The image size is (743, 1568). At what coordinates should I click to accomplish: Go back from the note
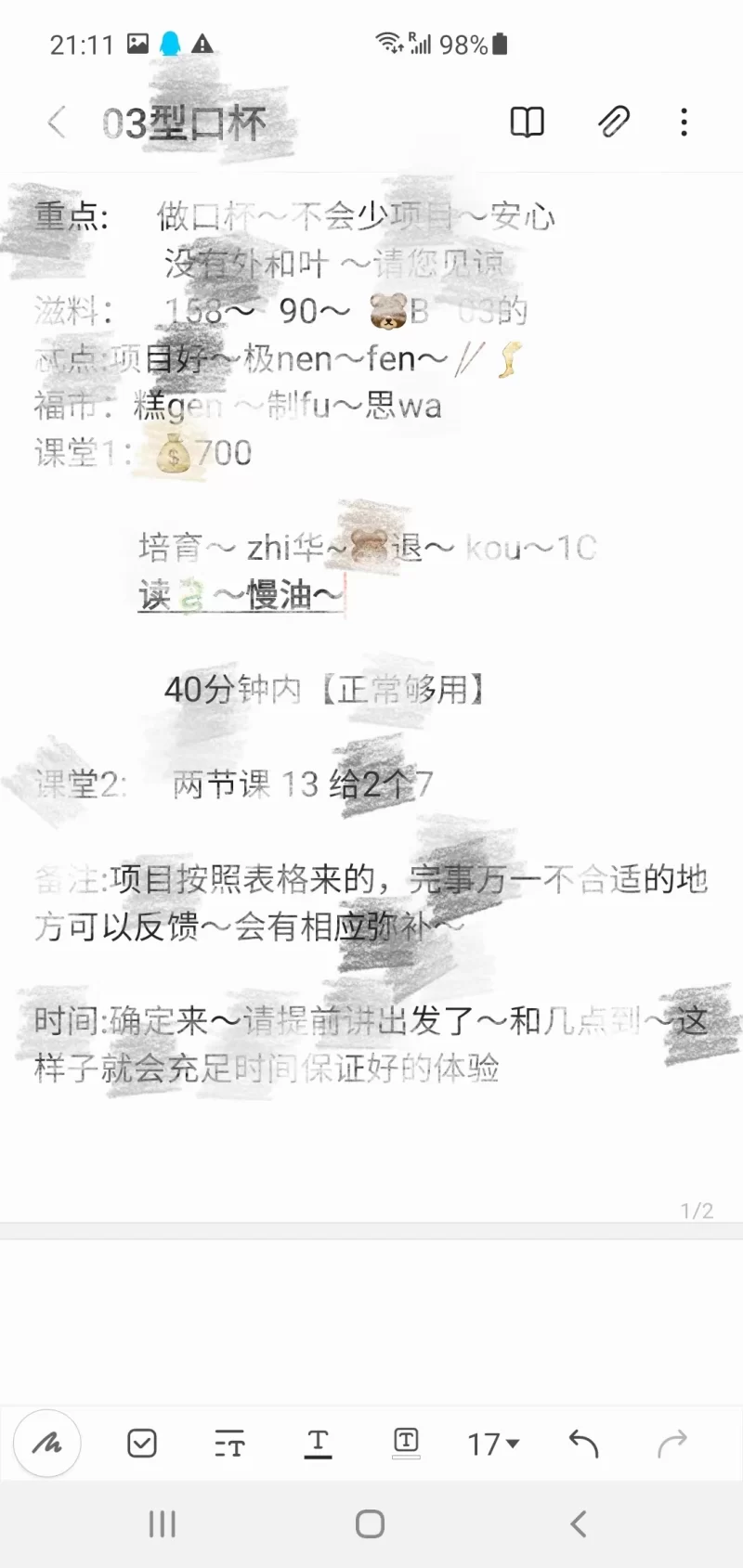[x=57, y=122]
